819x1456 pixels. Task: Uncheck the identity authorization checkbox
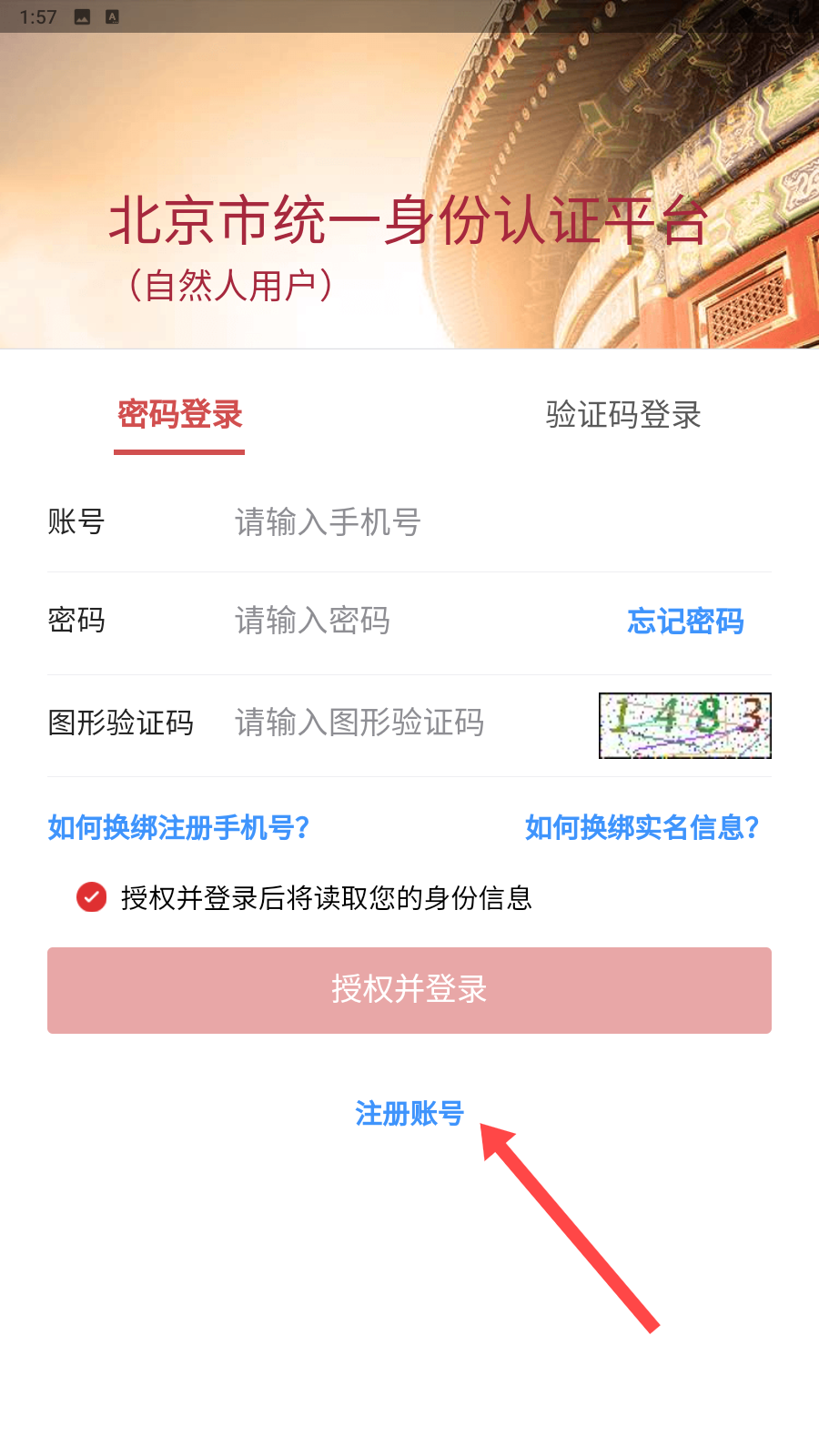[x=91, y=897]
